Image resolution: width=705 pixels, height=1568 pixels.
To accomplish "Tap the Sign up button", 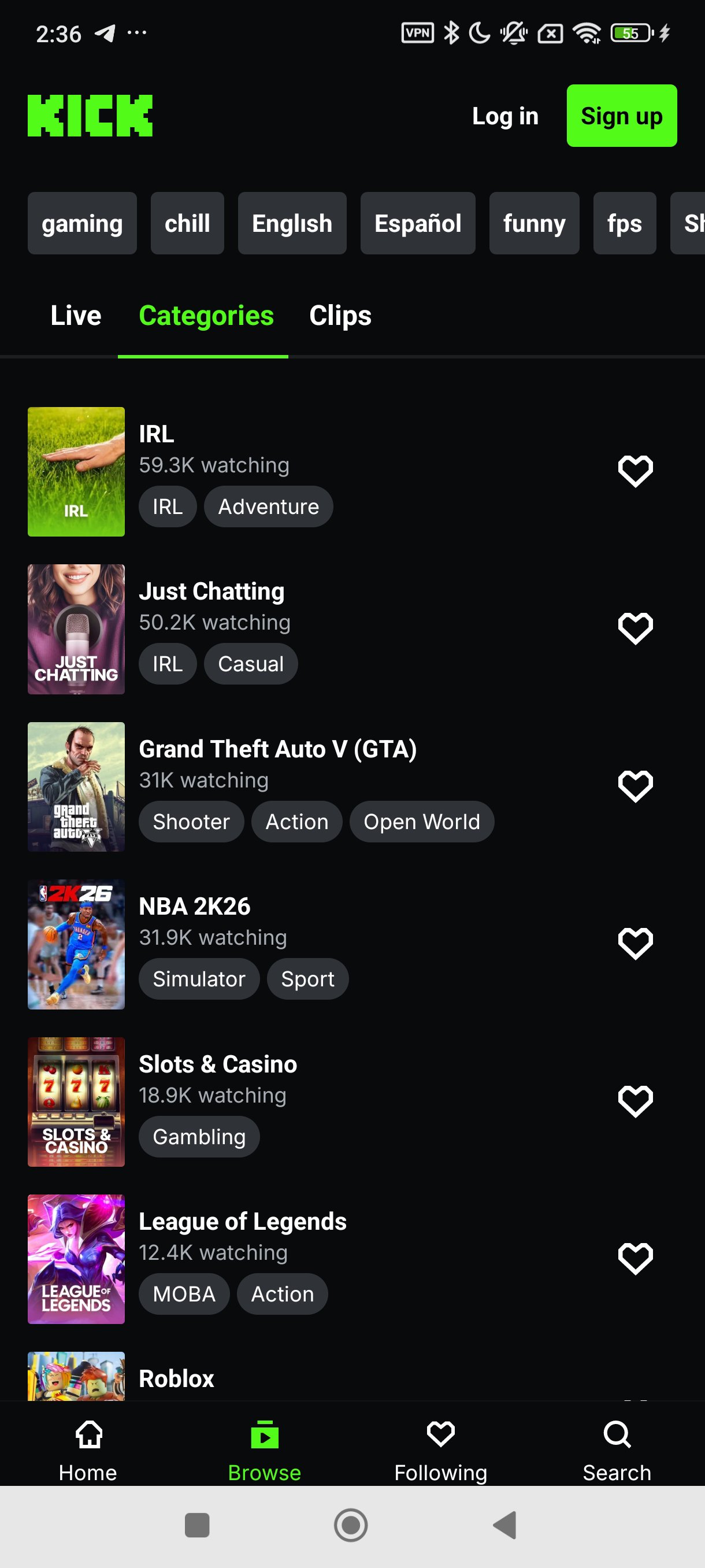I will tap(621, 115).
